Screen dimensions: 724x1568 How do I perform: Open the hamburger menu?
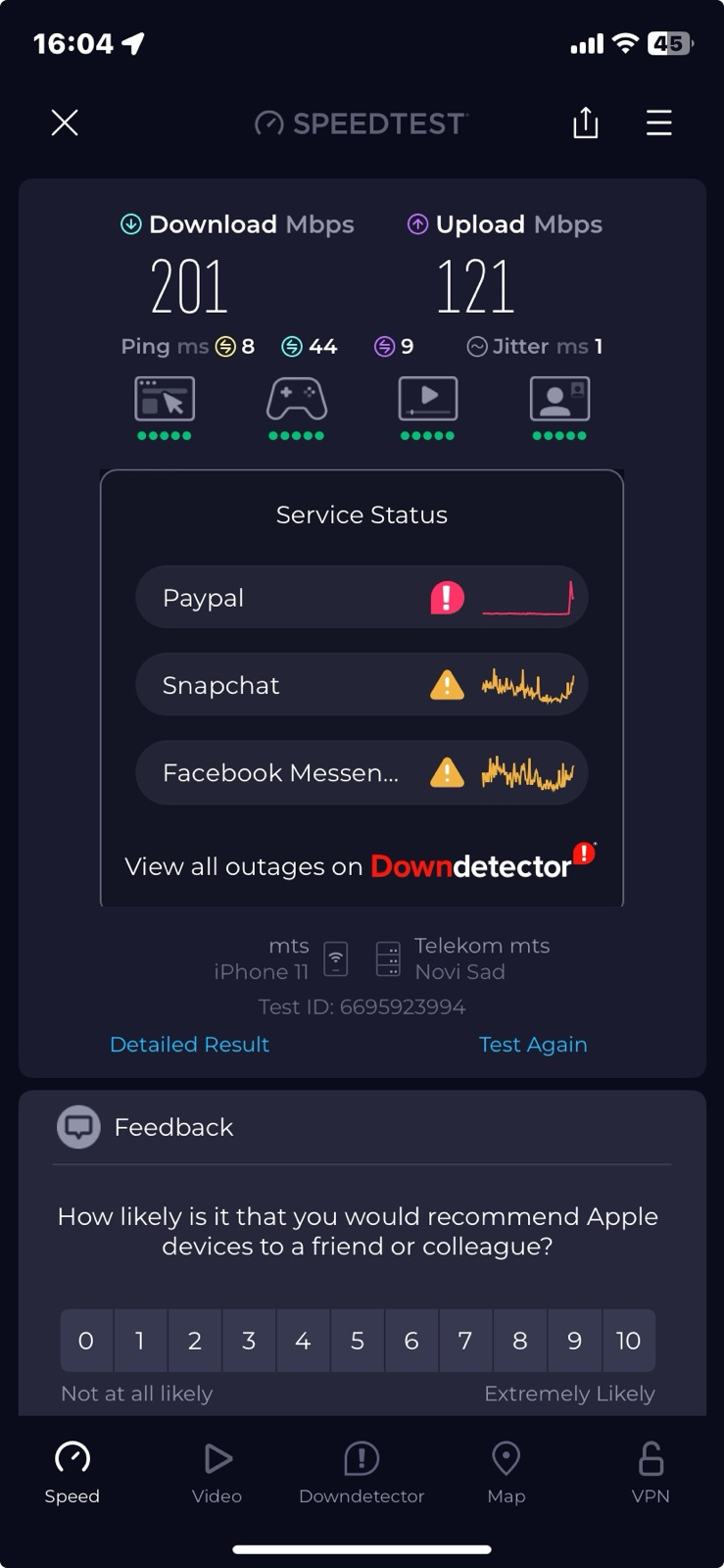pyautogui.click(x=658, y=122)
